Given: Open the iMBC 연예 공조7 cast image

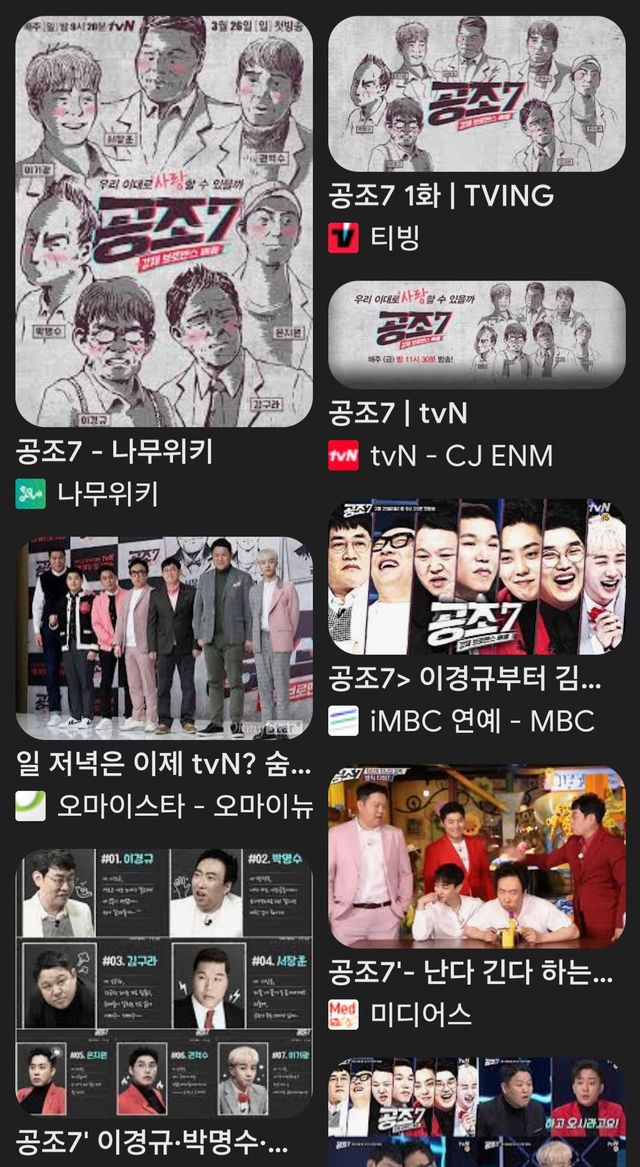Looking at the screenshot, I should click(477, 578).
